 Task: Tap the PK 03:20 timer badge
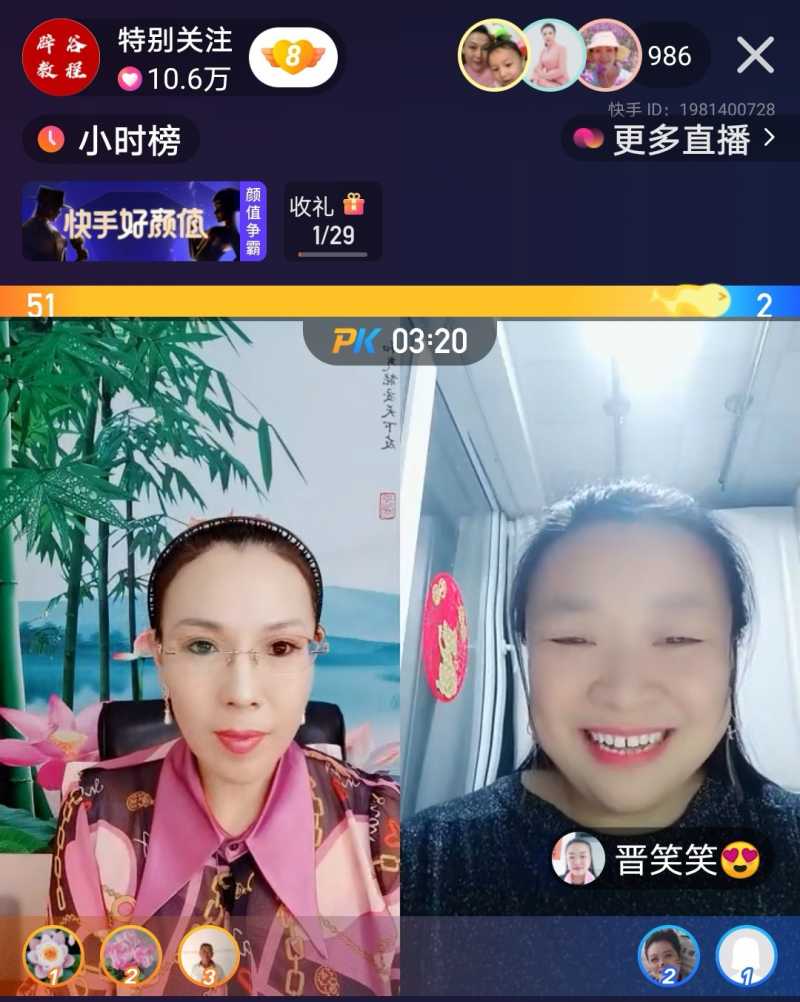click(x=400, y=341)
